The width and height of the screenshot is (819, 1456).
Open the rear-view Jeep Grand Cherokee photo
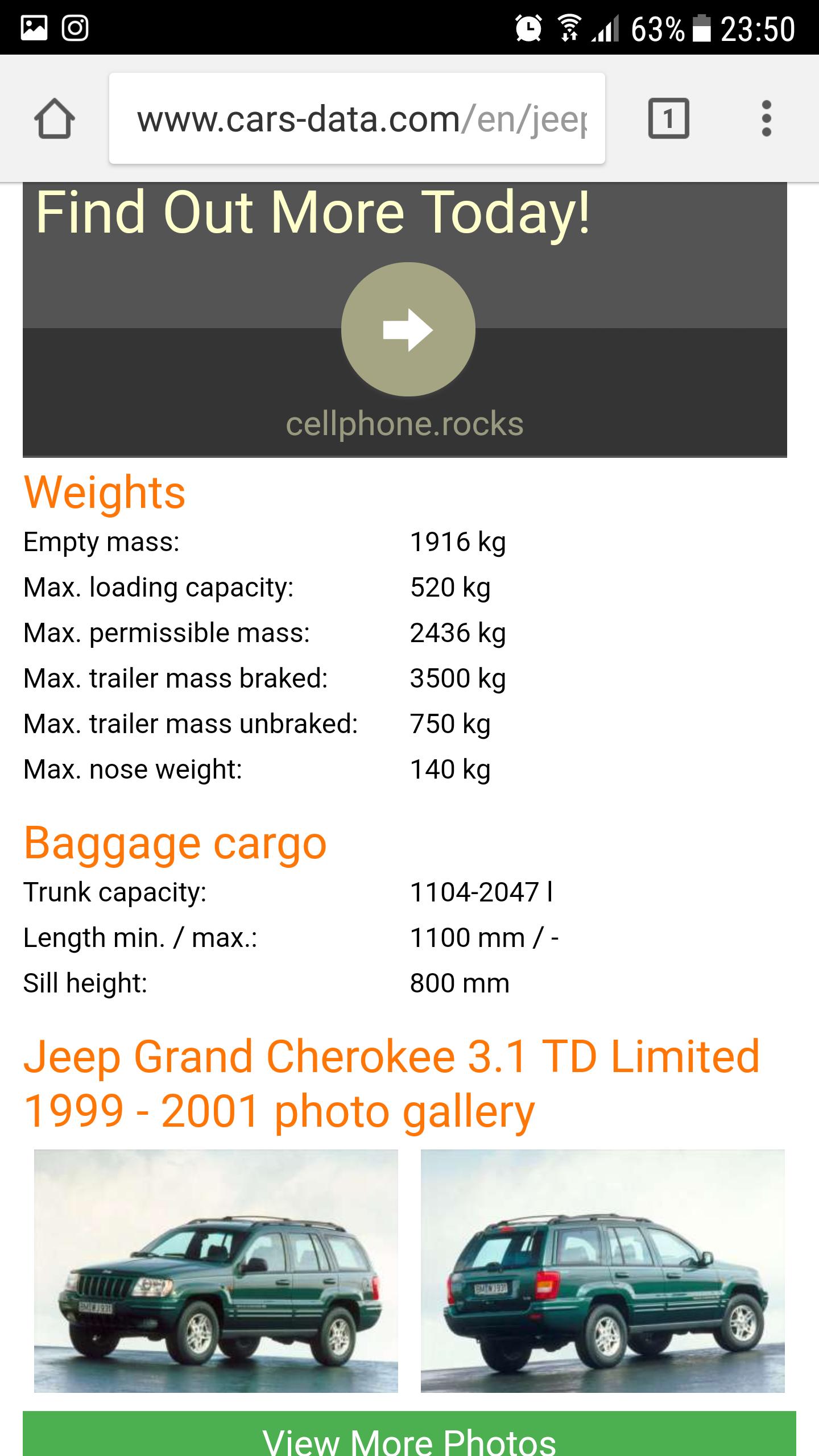[603, 1271]
